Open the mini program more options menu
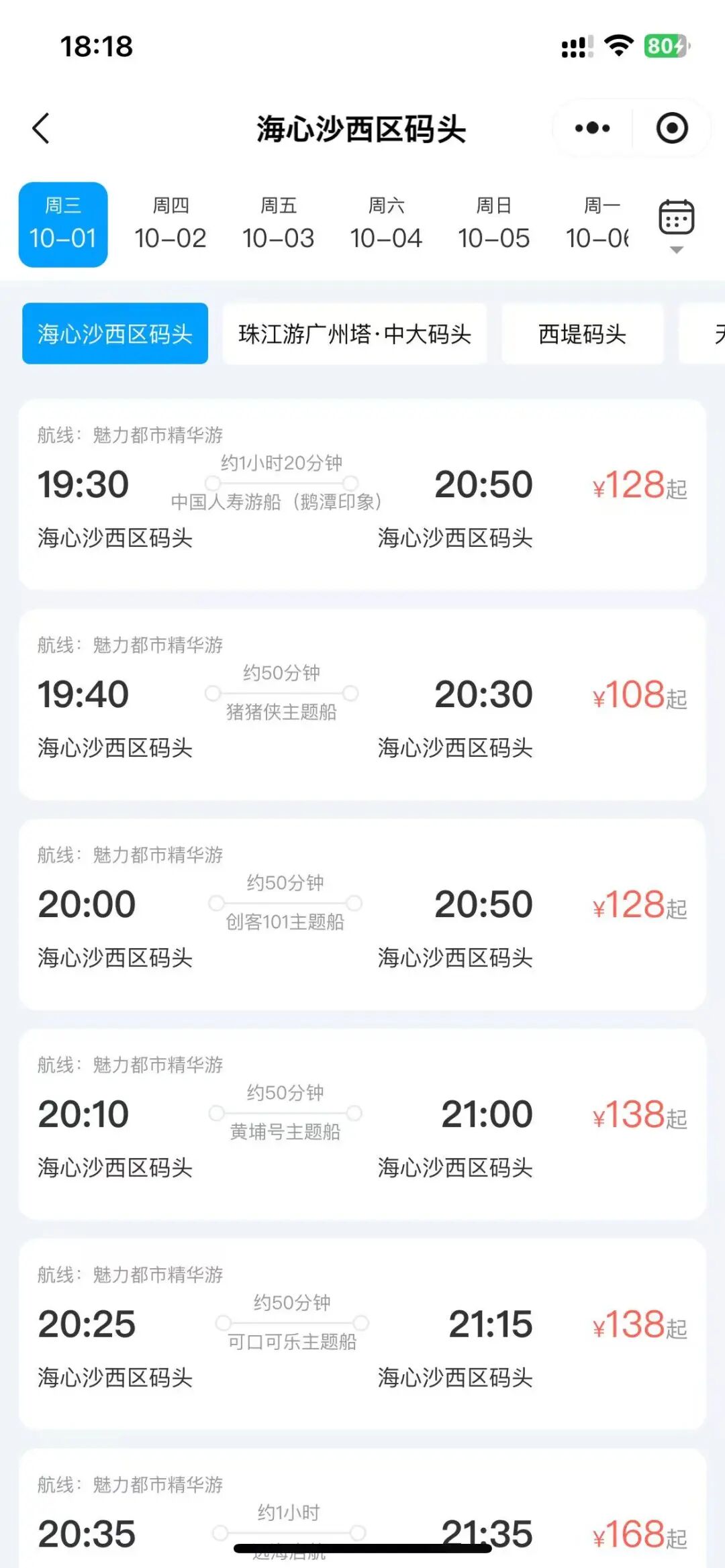This screenshot has height=1568, width=725. click(x=592, y=128)
